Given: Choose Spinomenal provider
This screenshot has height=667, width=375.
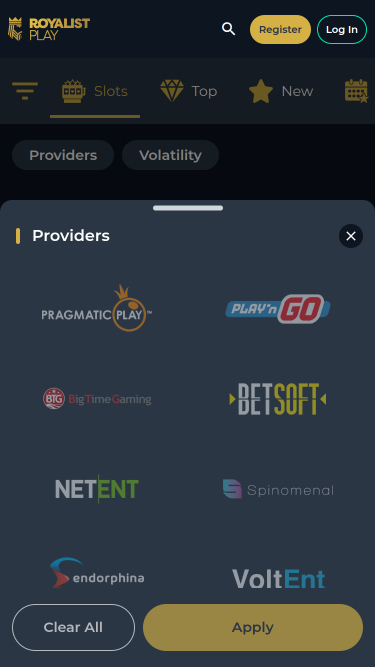Looking at the screenshot, I should (x=278, y=489).
